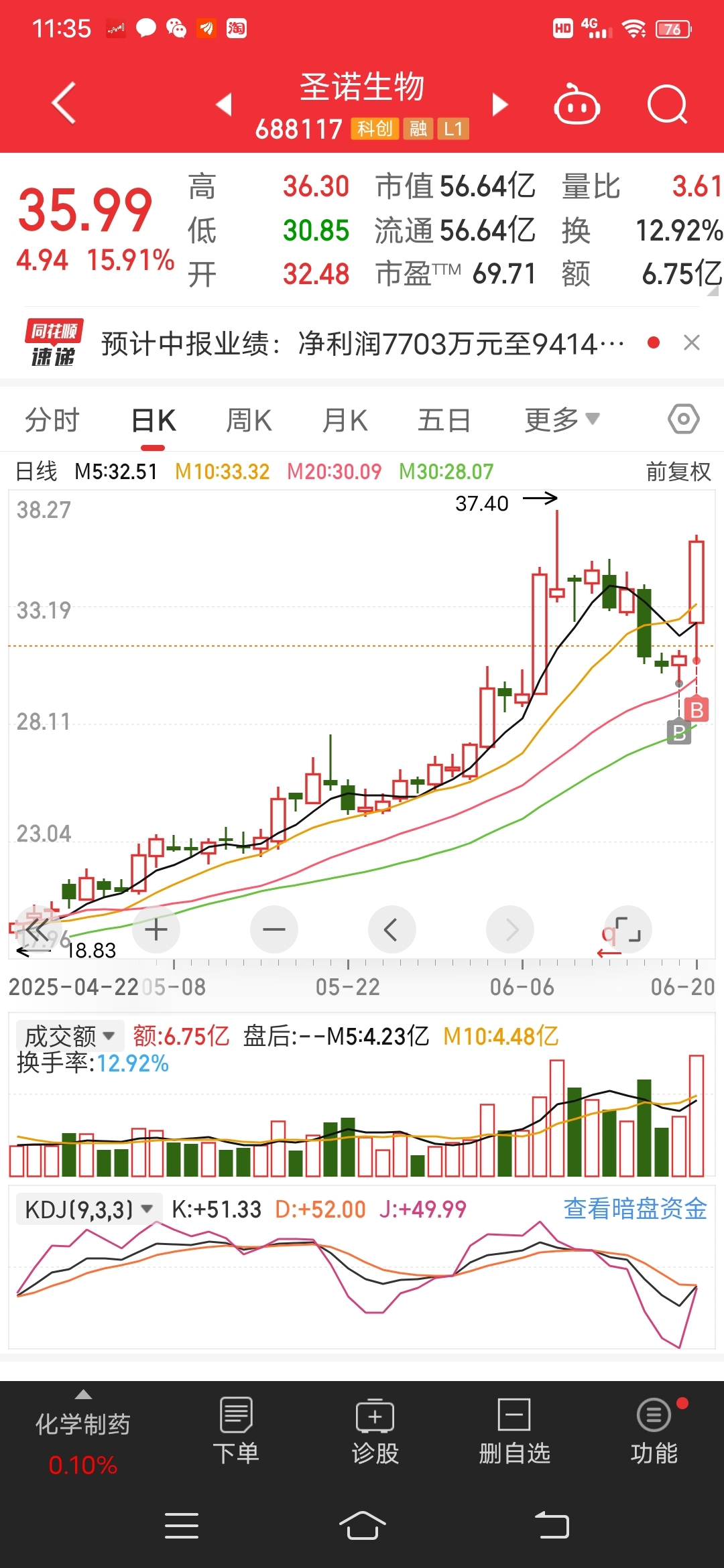Dismiss the news banner with the X

pos(692,343)
